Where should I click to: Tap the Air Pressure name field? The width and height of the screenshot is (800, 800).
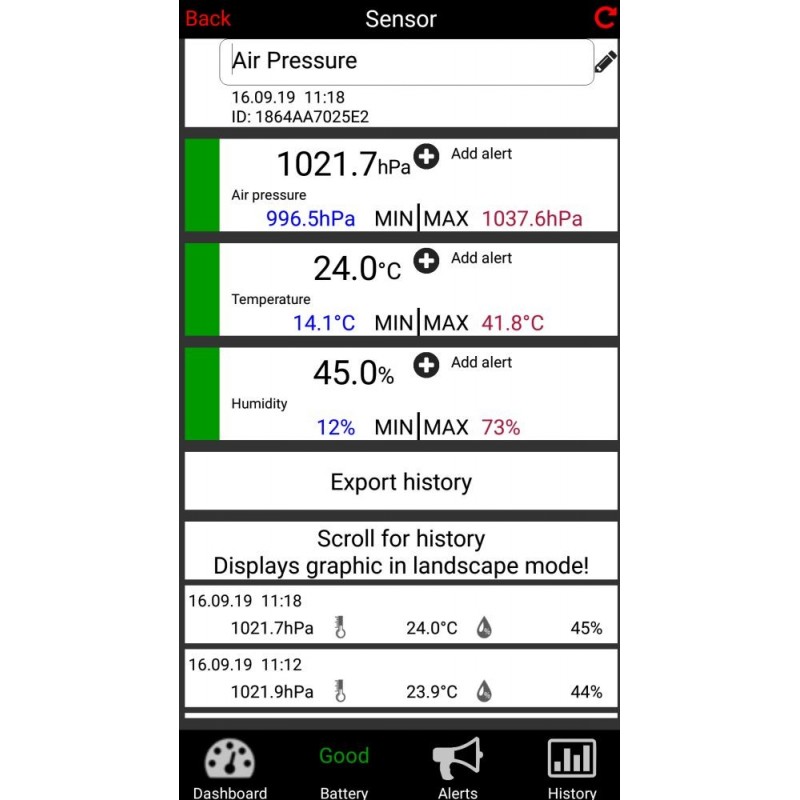click(405, 61)
